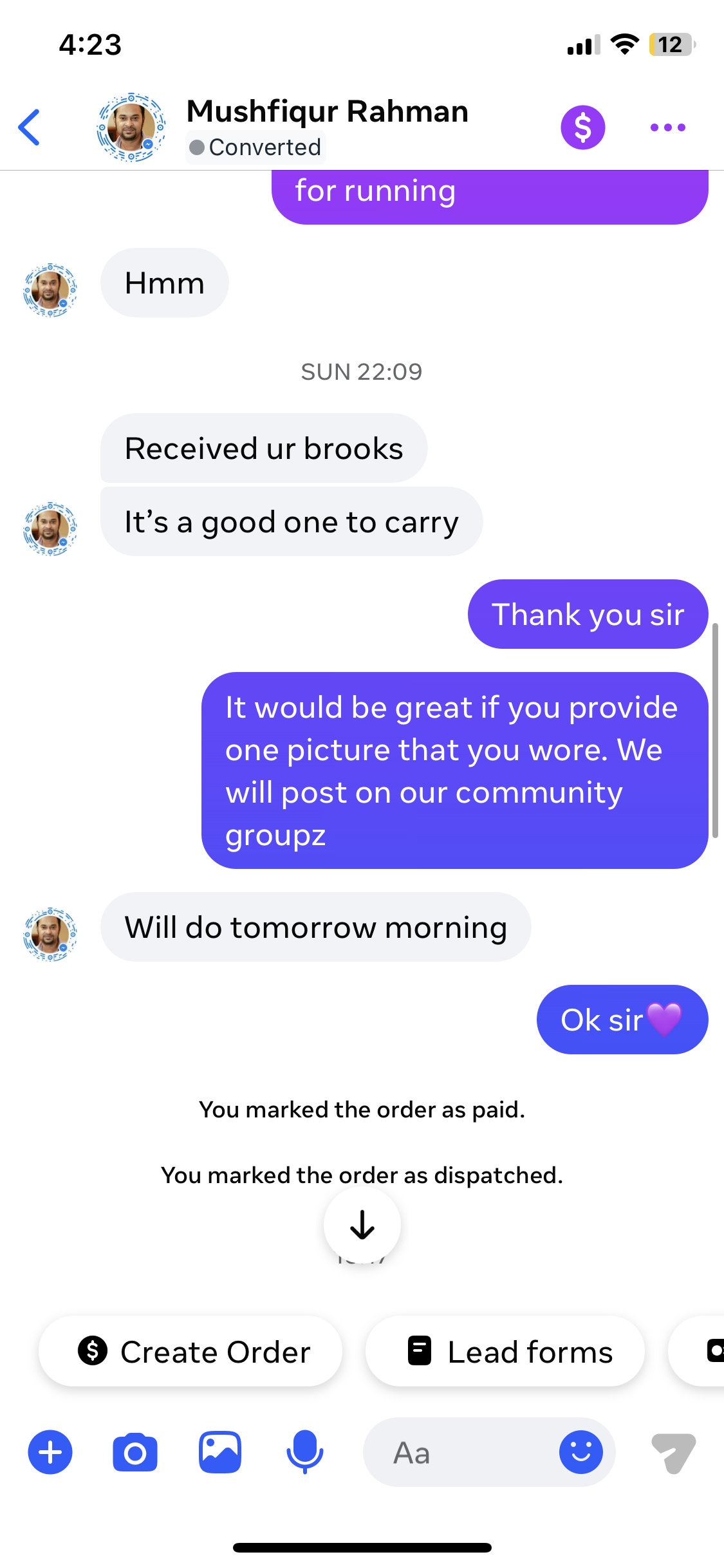Image resolution: width=724 pixels, height=1568 pixels.
Task: Open the three-dot overflow menu
Action: point(667,127)
